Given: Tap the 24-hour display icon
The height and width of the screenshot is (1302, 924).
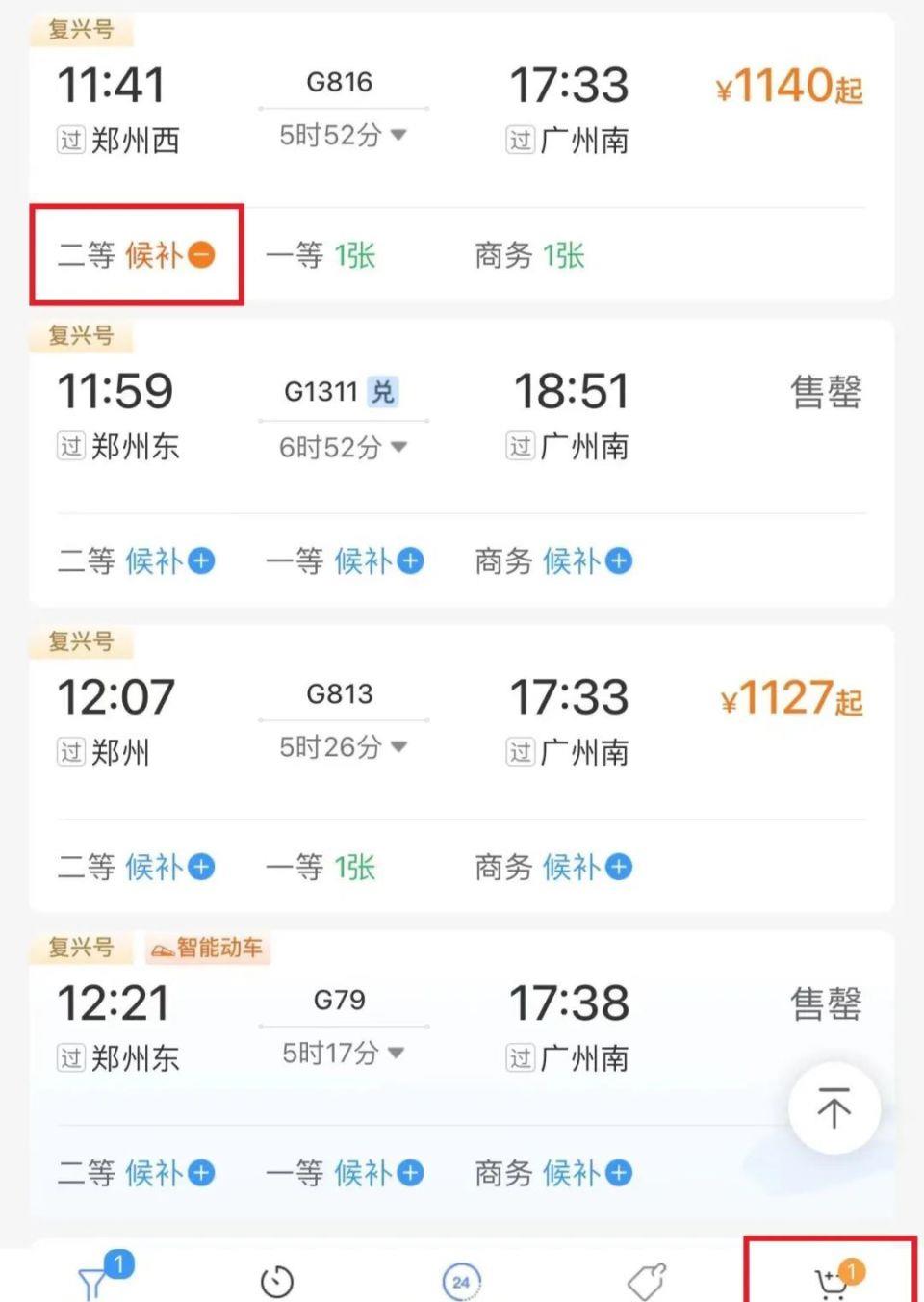Looking at the screenshot, I should (x=462, y=1281).
